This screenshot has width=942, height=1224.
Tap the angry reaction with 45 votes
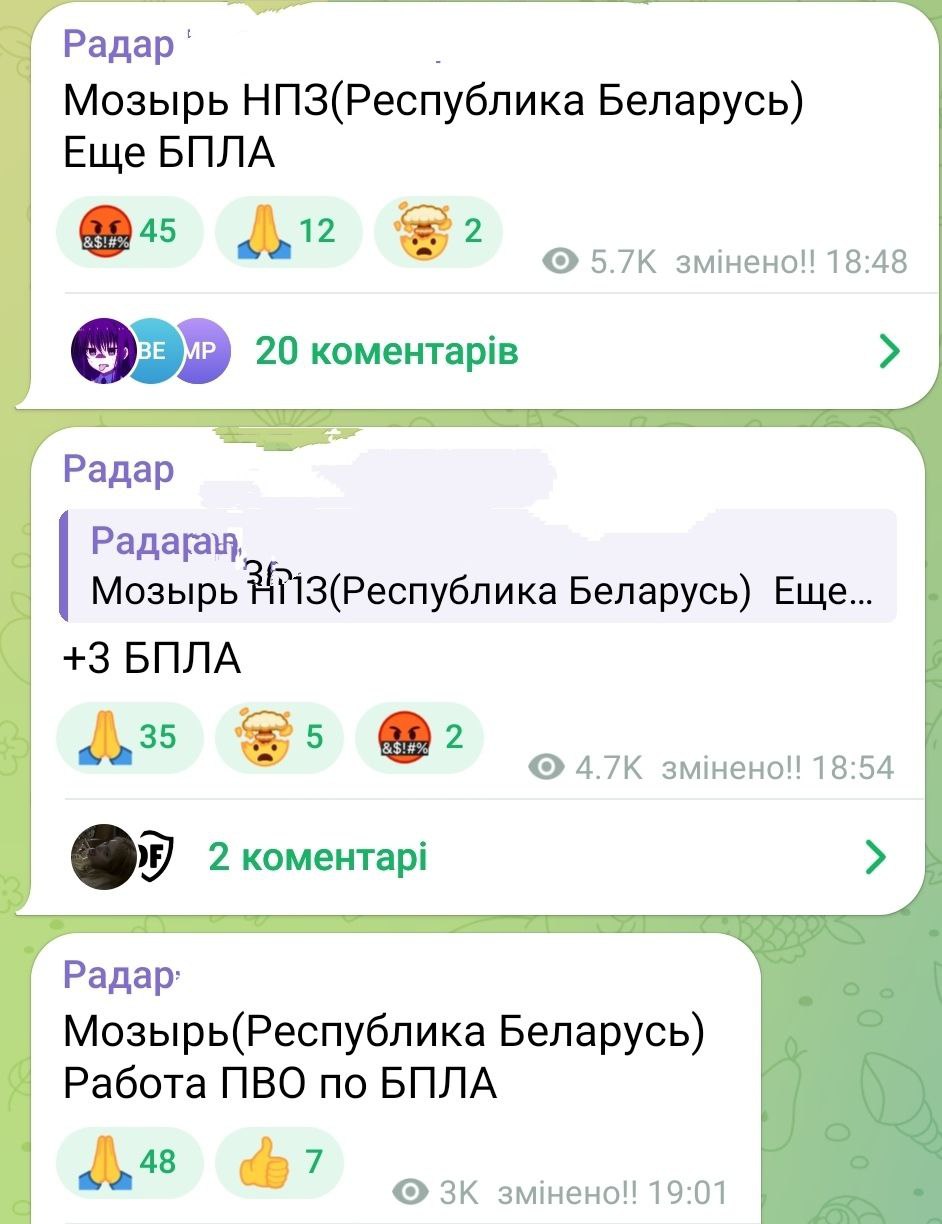(x=130, y=233)
